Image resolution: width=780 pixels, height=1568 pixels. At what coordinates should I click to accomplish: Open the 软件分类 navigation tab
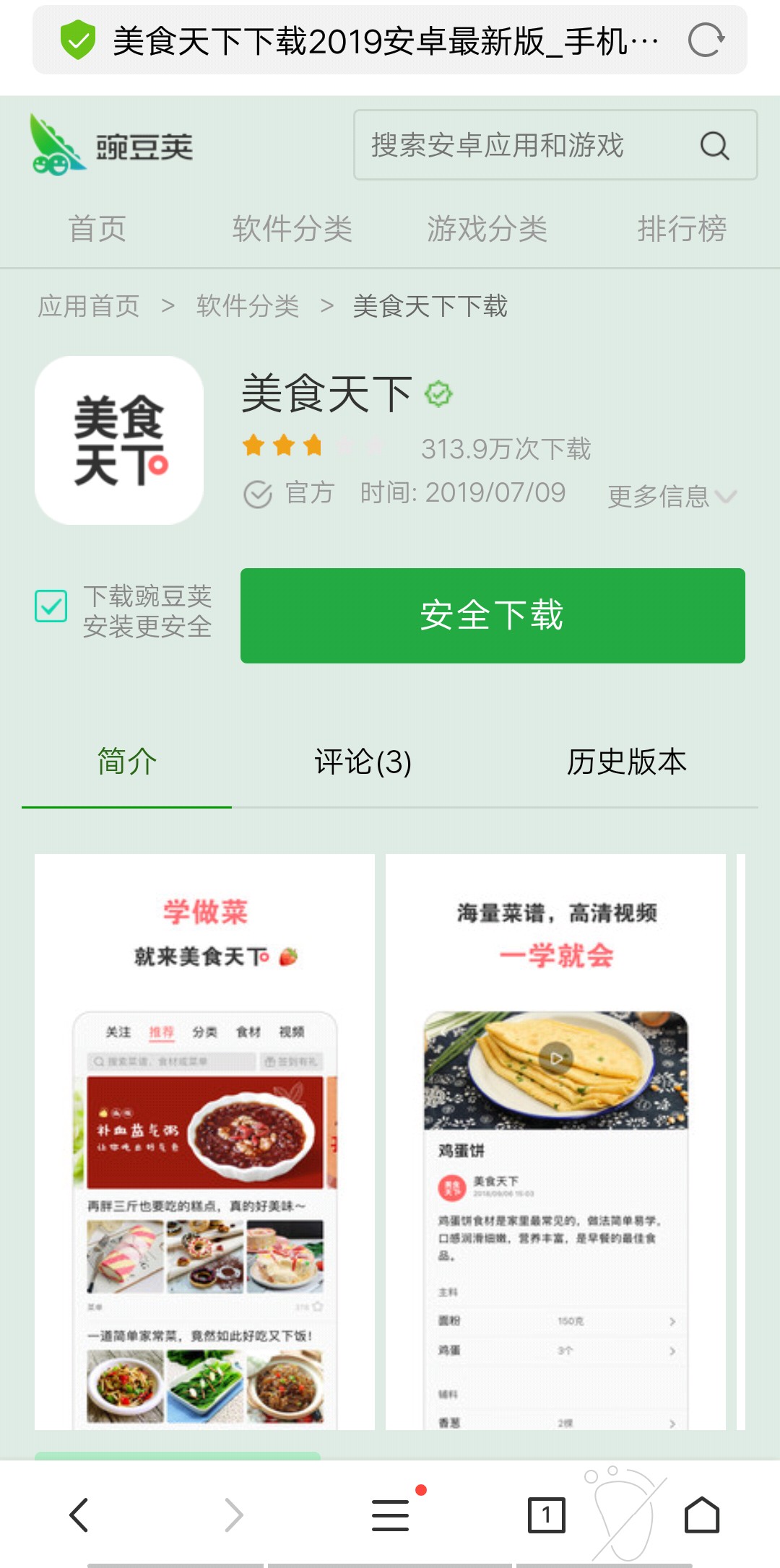[292, 229]
